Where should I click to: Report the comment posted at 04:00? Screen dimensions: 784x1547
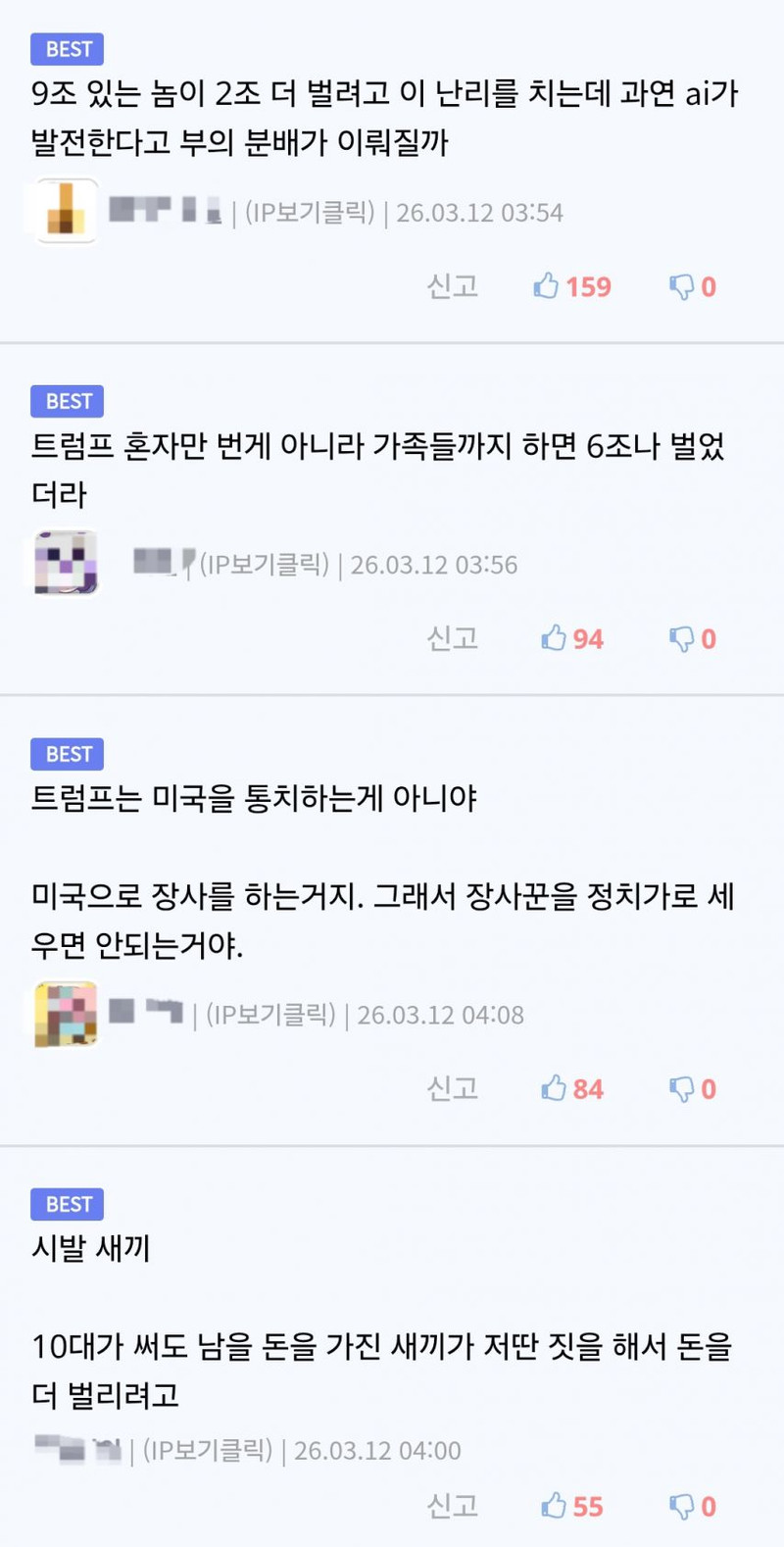pos(452,1506)
